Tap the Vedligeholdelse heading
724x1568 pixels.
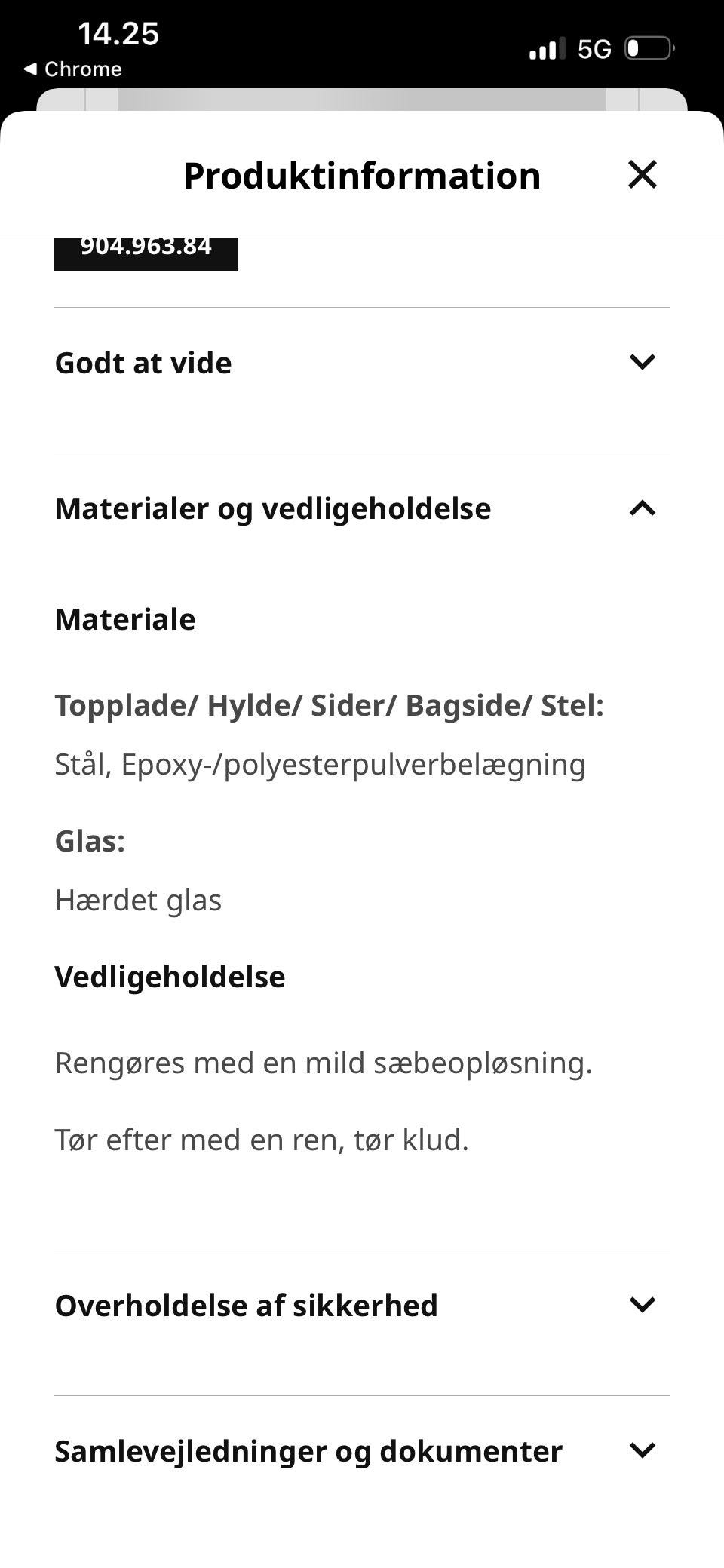[170, 976]
